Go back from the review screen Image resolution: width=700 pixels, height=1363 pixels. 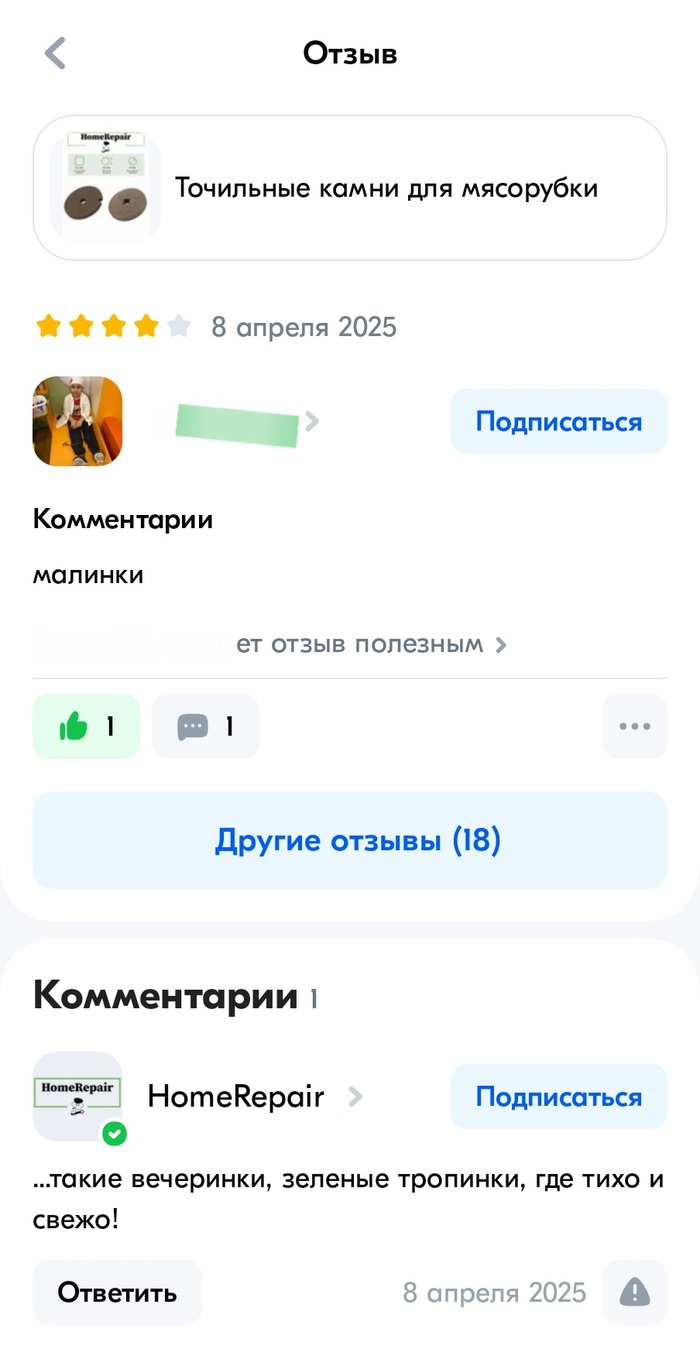click(55, 53)
